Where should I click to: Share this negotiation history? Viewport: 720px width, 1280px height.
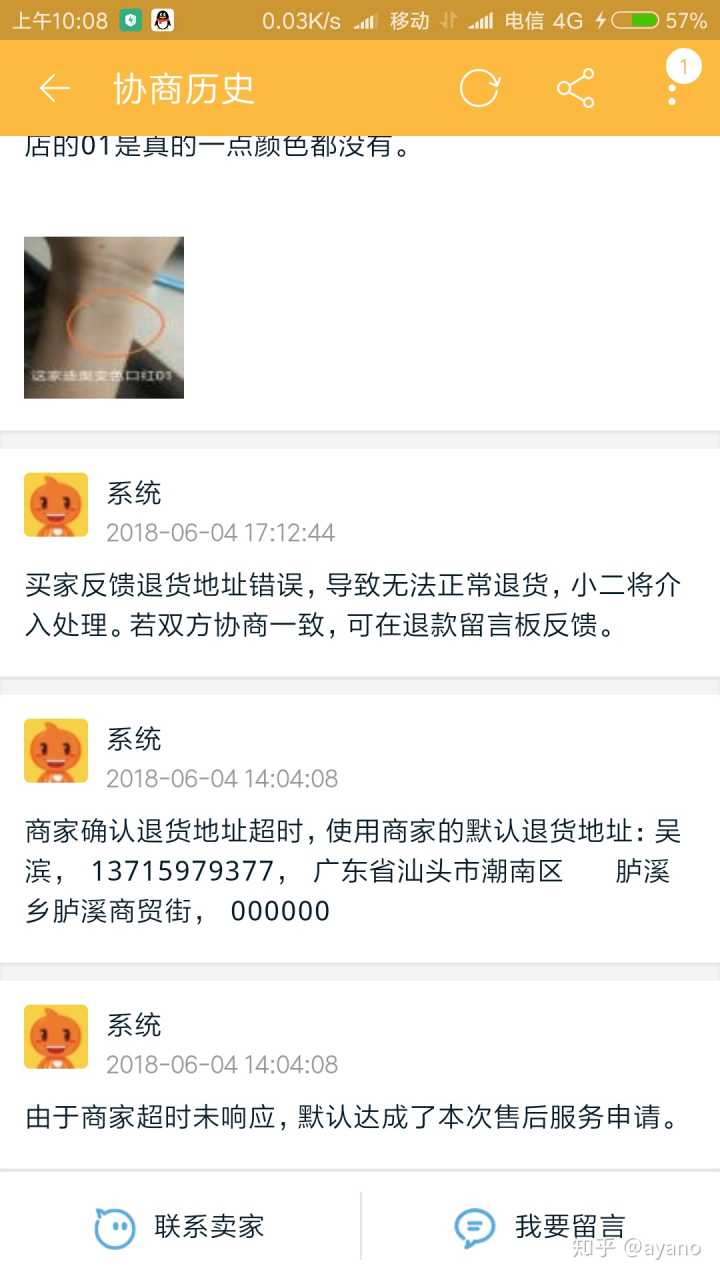click(575, 89)
